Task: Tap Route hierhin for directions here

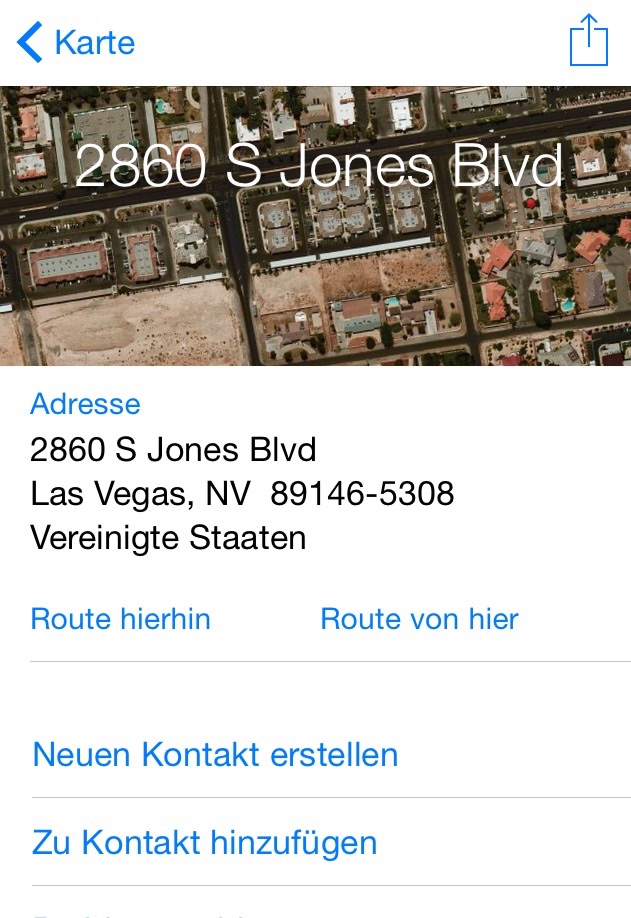Action: (121, 619)
